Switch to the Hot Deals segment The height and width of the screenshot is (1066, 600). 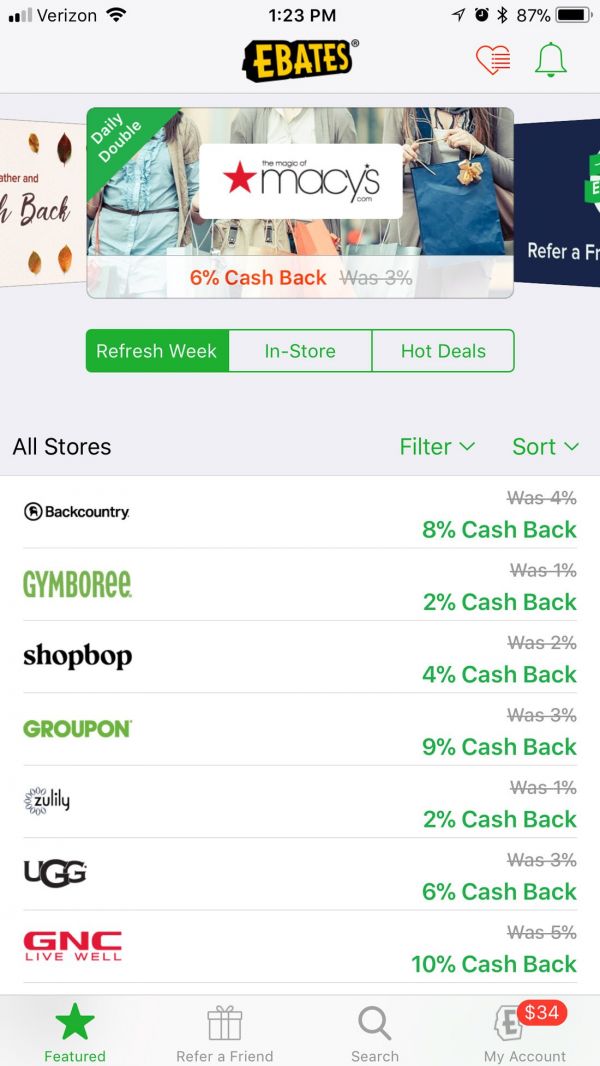[x=443, y=351]
